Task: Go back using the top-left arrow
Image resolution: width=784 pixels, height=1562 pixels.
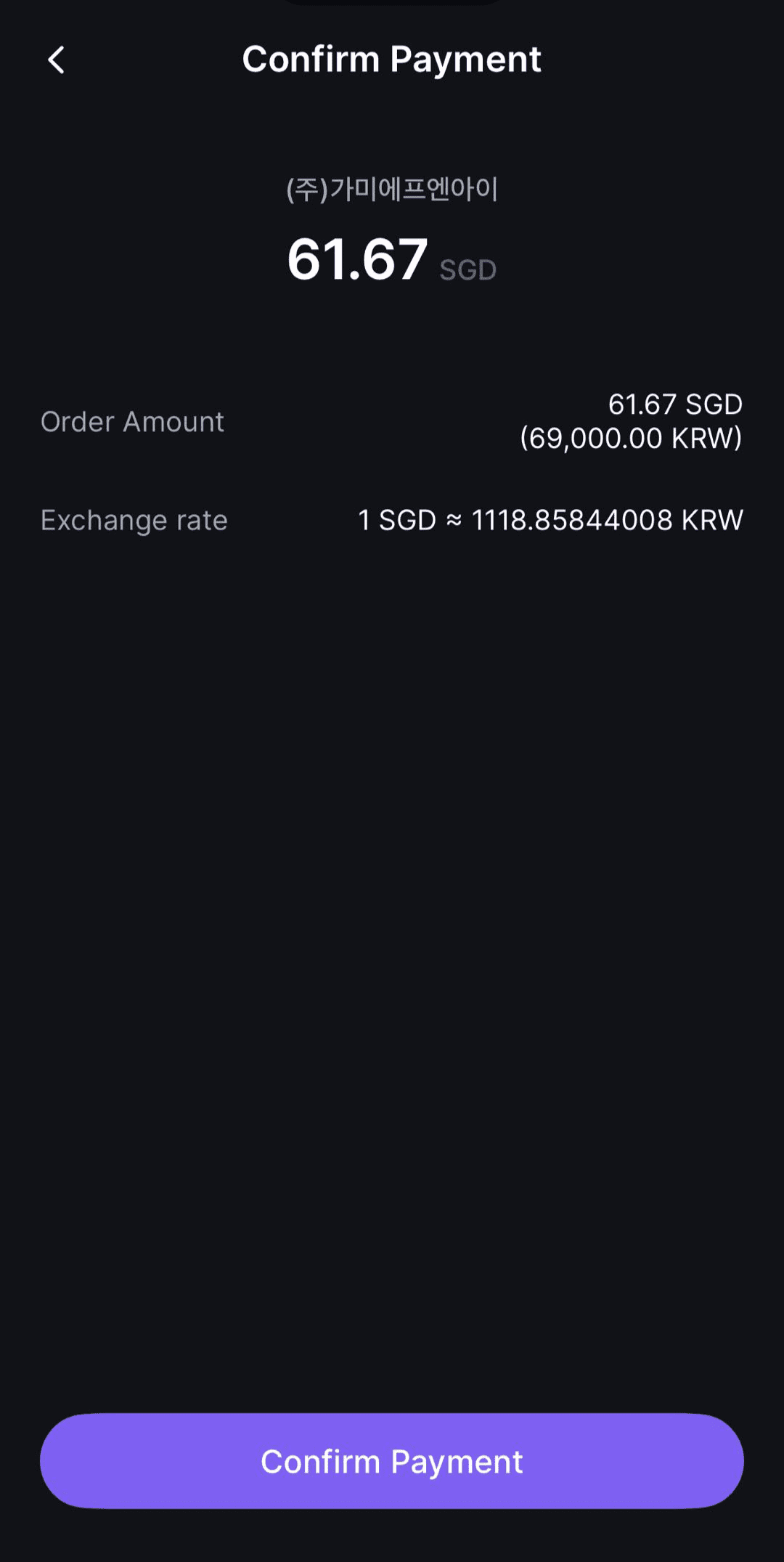Action: [x=57, y=60]
